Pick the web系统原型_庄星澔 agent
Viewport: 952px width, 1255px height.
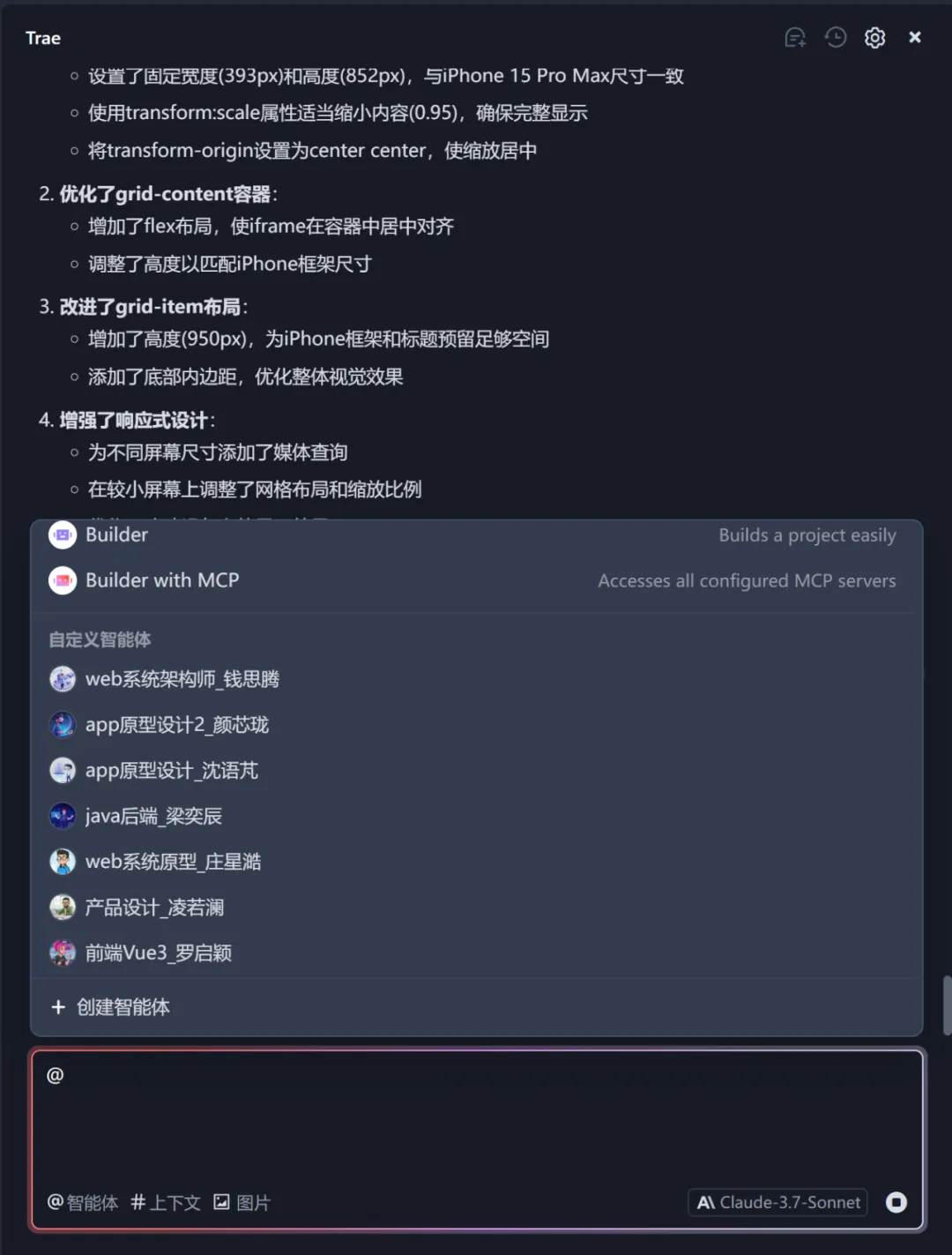[x=173, y=863]
